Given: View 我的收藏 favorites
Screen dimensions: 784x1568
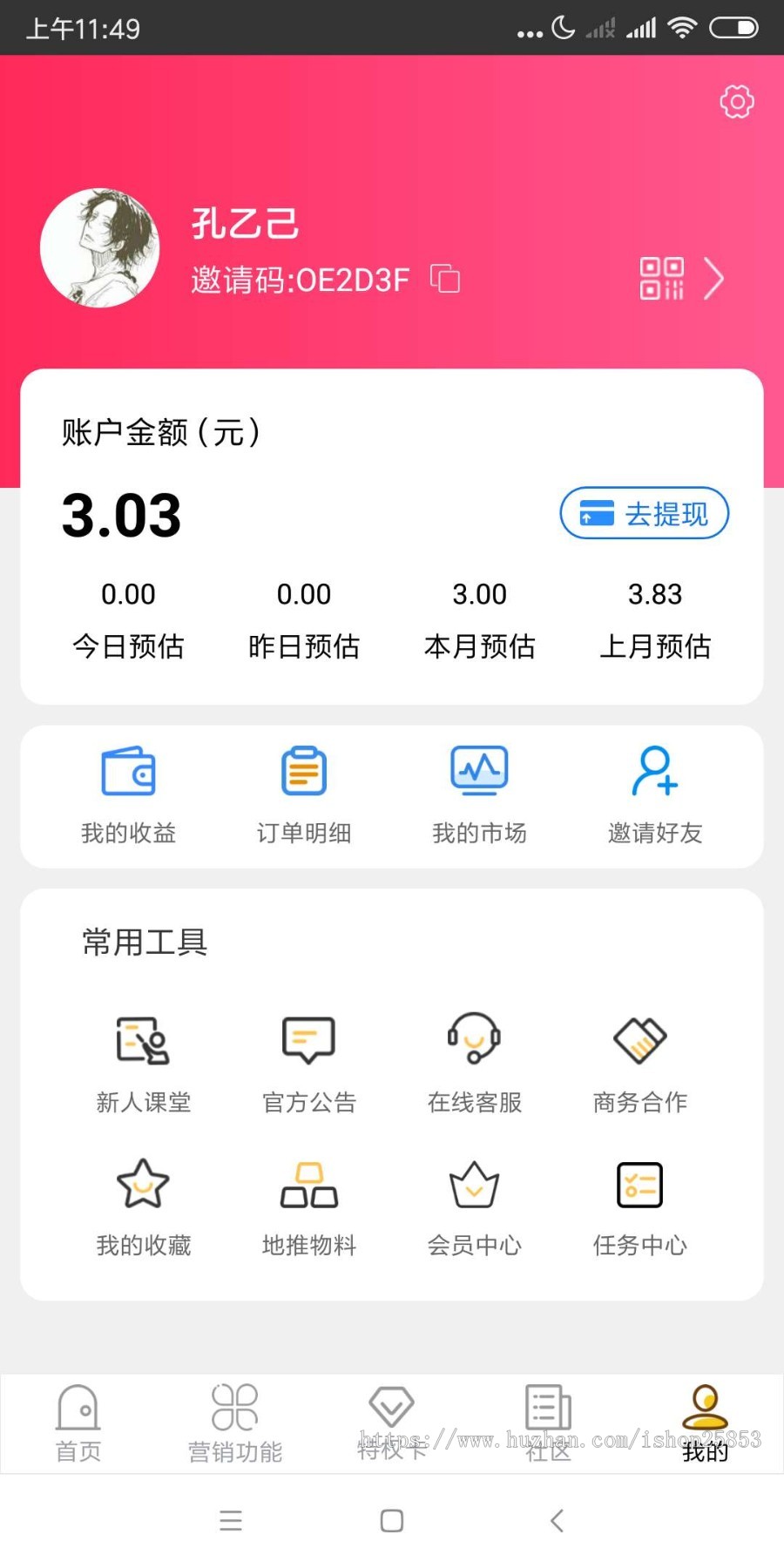Looking at the screenshot, I should pyautogui.click(x=142, y=1206).
